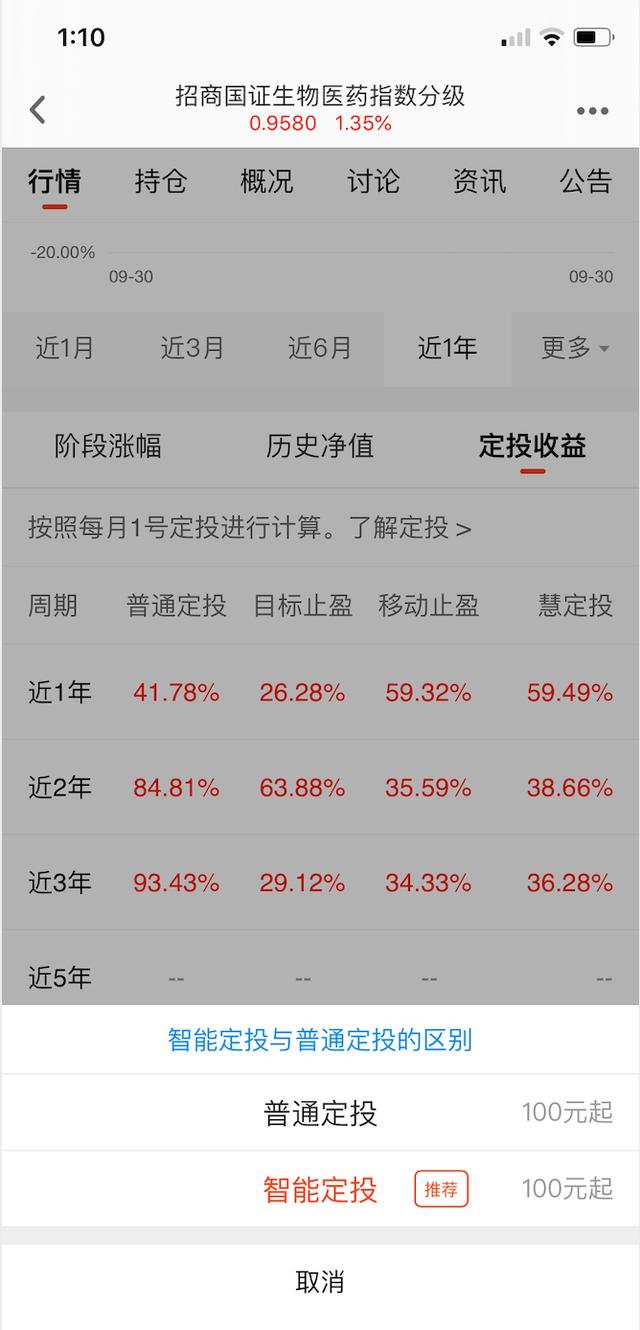The width and height of the screenshot is (640, 1330).
Task: View the 讨论 tab
Action: 373,182
